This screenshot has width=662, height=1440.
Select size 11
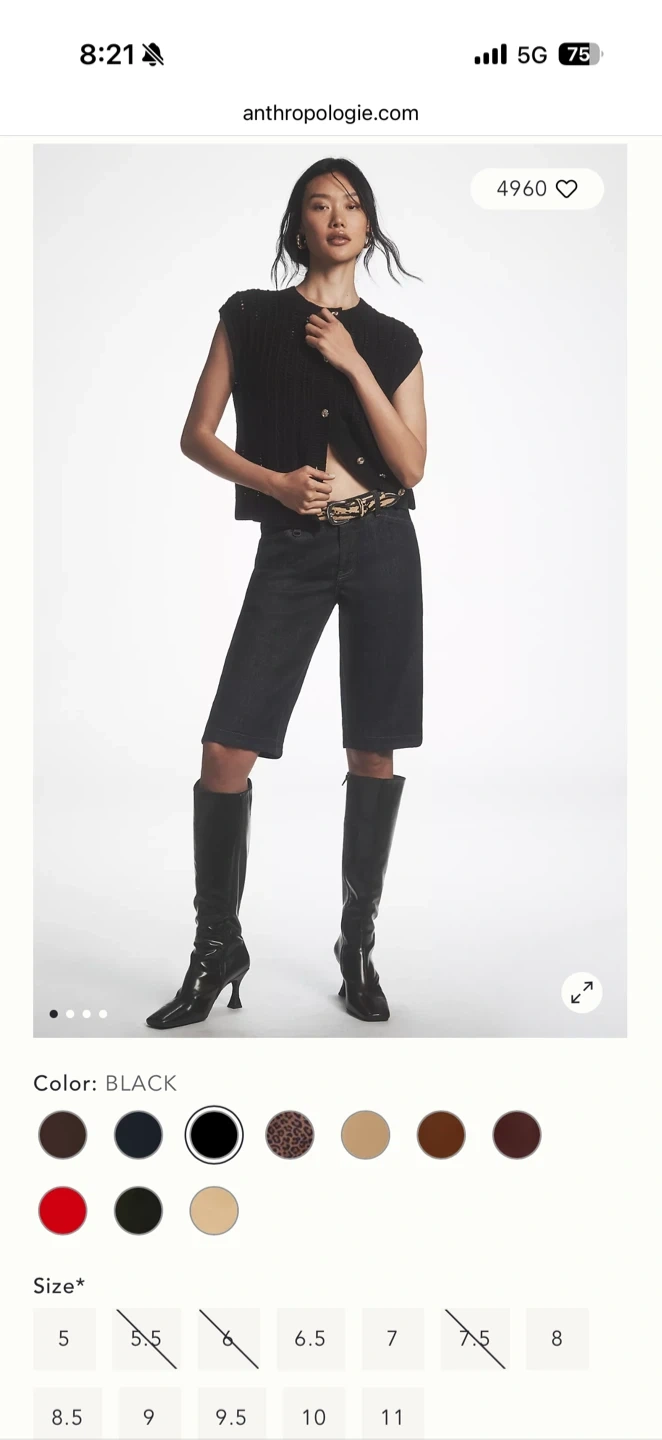(x=392, y=1416)
